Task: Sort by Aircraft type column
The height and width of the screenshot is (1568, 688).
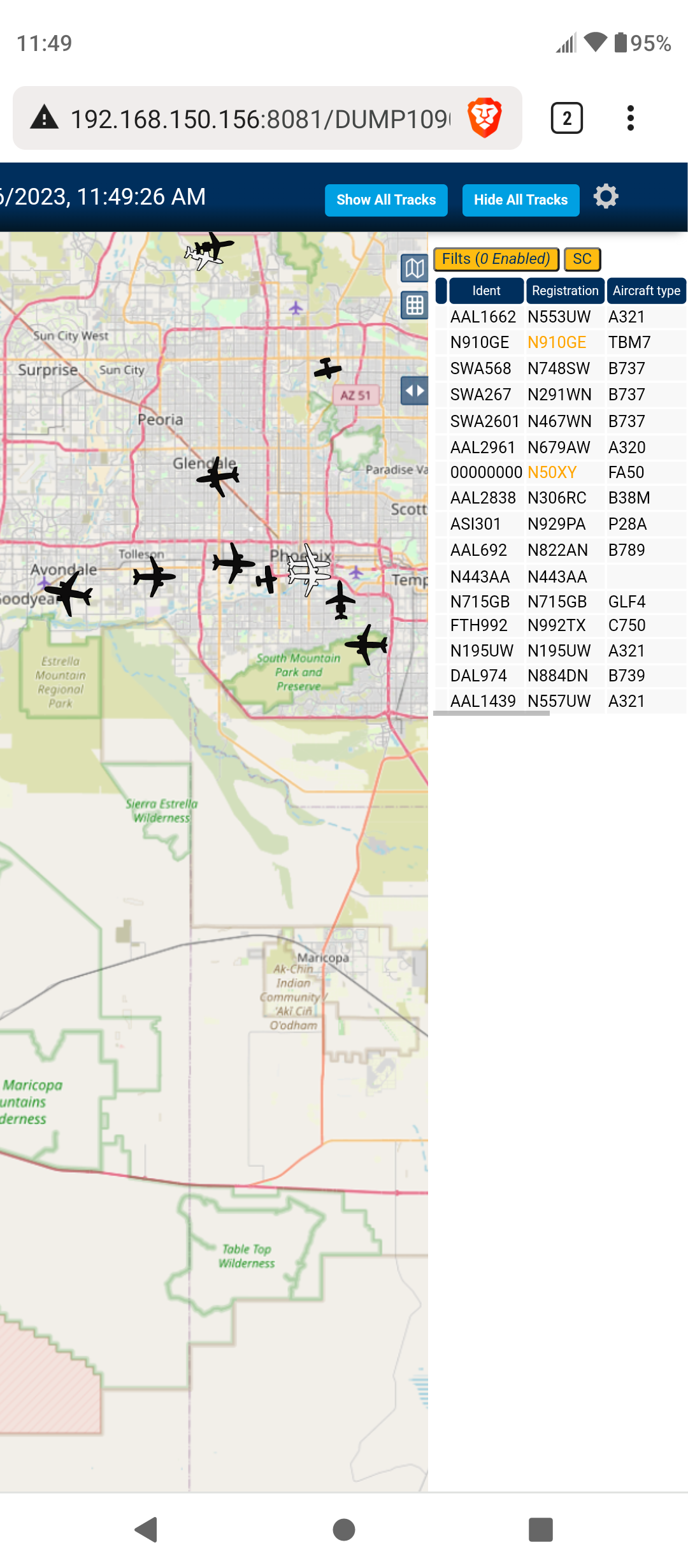Action: [646, 291]
